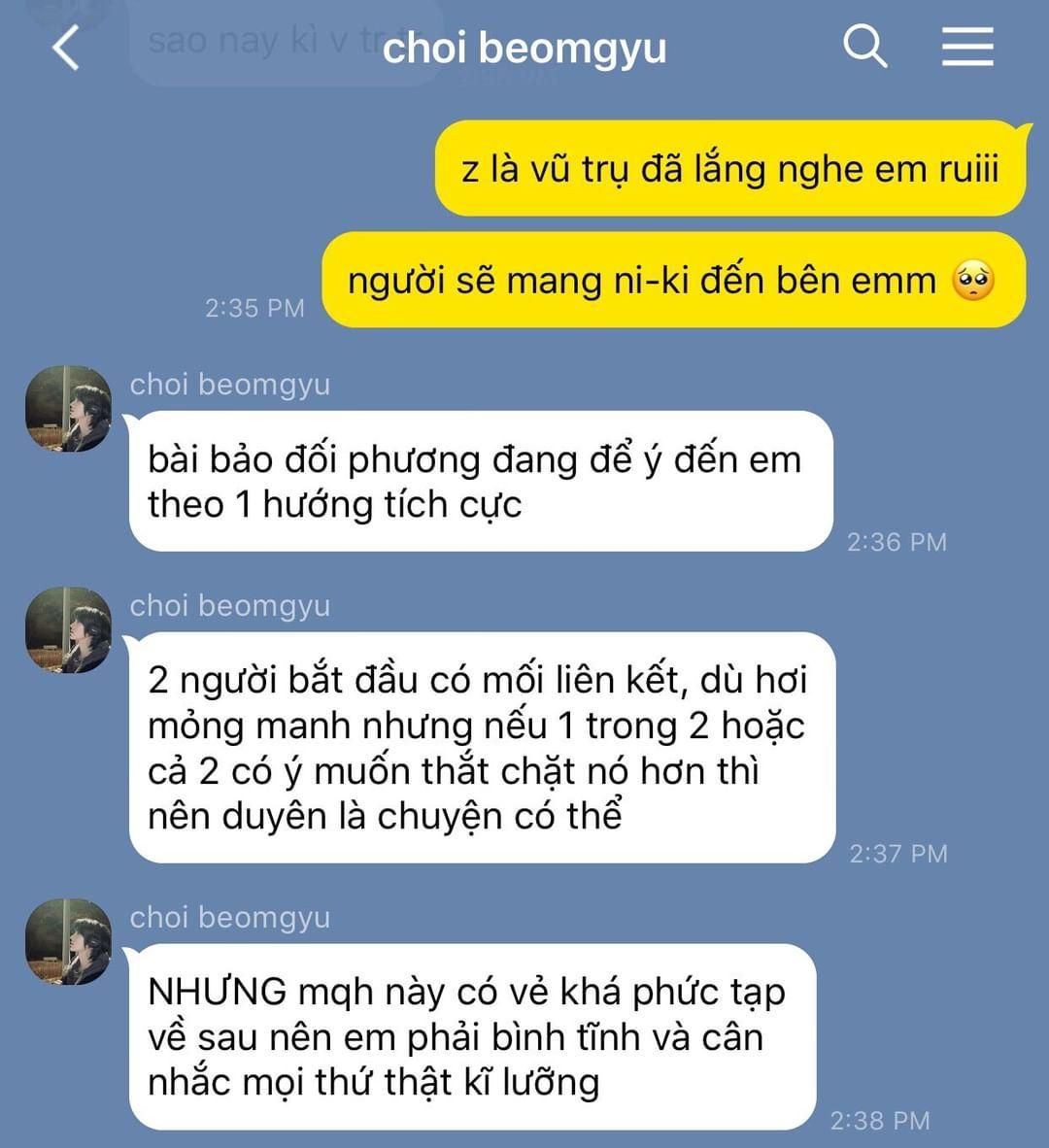Search within this conversation
The width and height of the screenshot is (1049, 1148).
[x=864, y=46]
